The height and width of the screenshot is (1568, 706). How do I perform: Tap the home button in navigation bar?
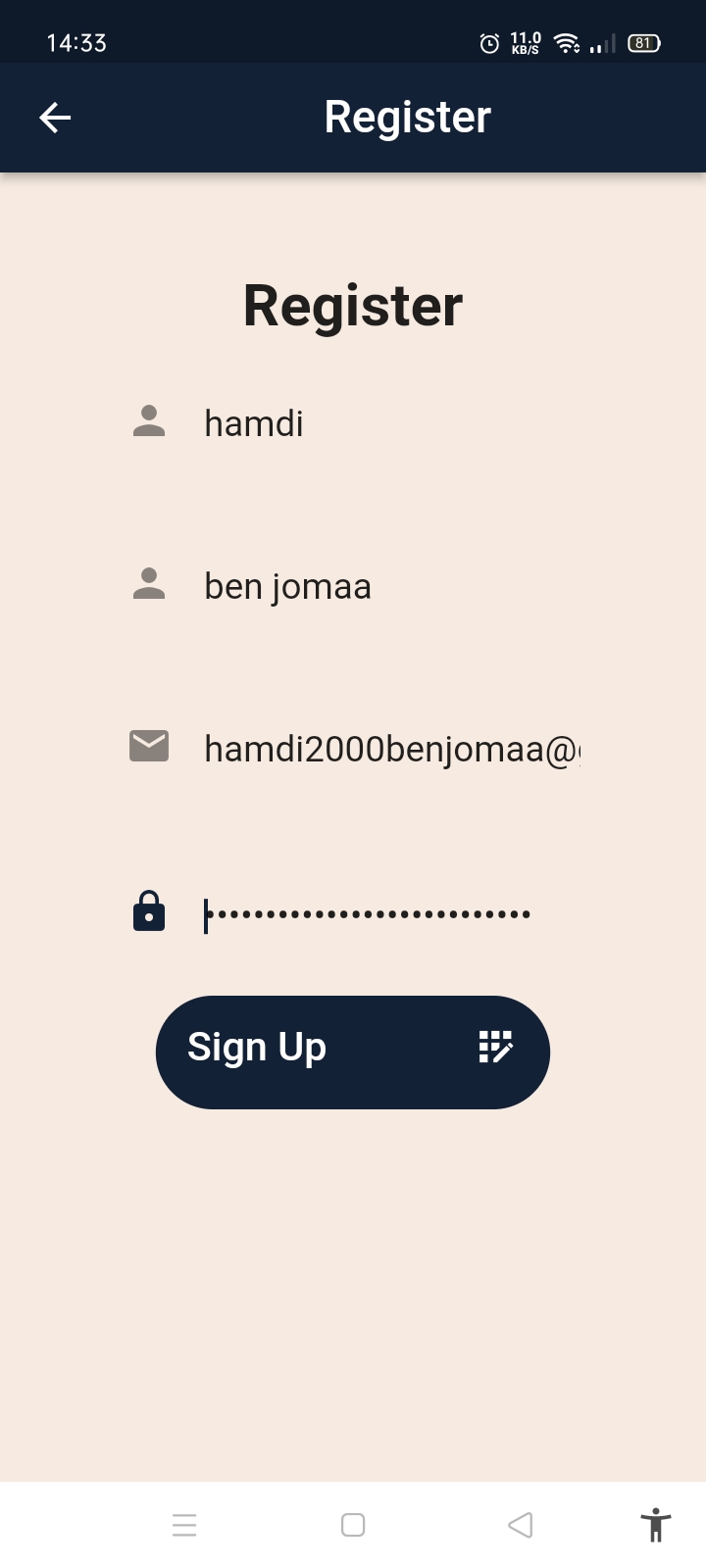coord(351,1525)
